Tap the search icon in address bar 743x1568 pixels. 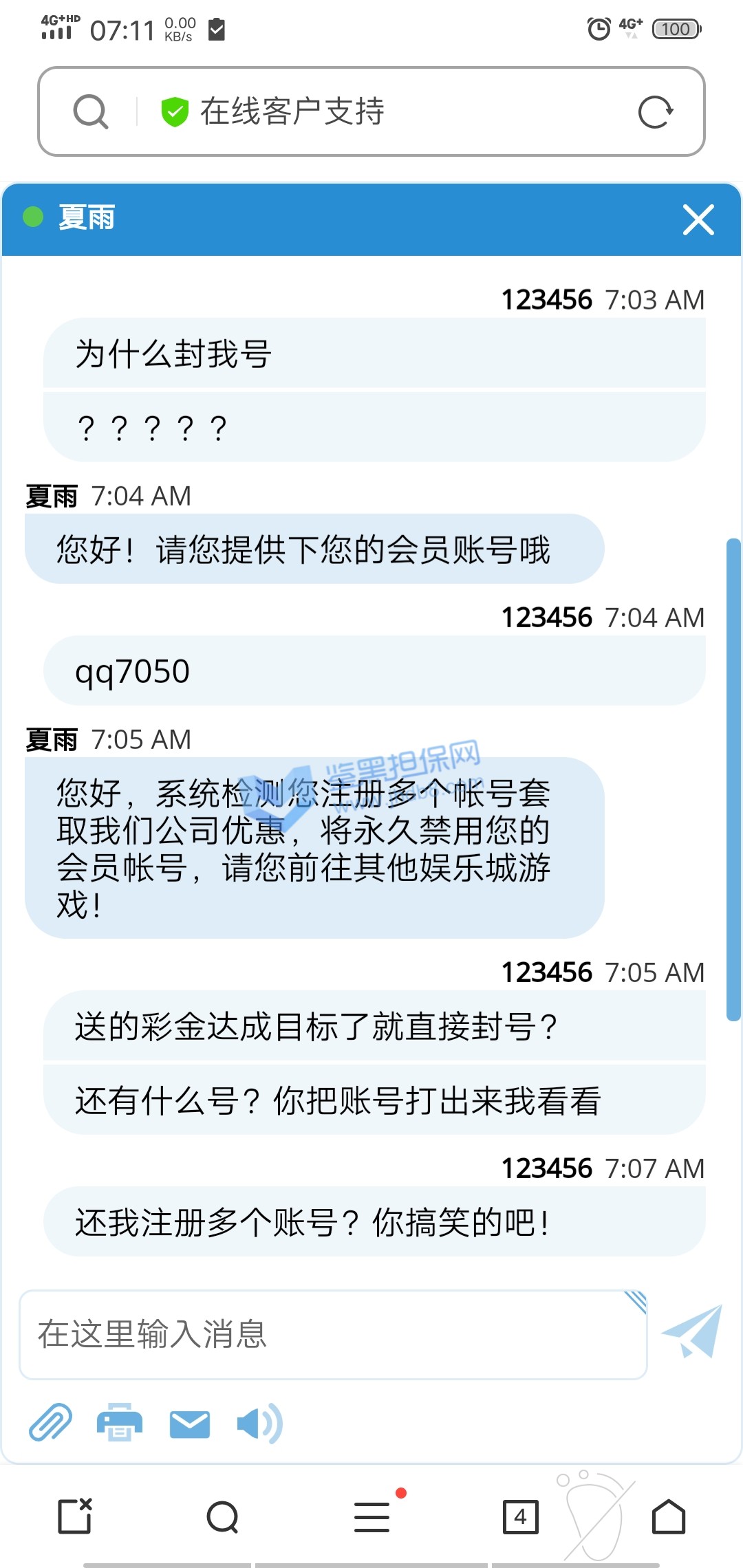(91, 112)
